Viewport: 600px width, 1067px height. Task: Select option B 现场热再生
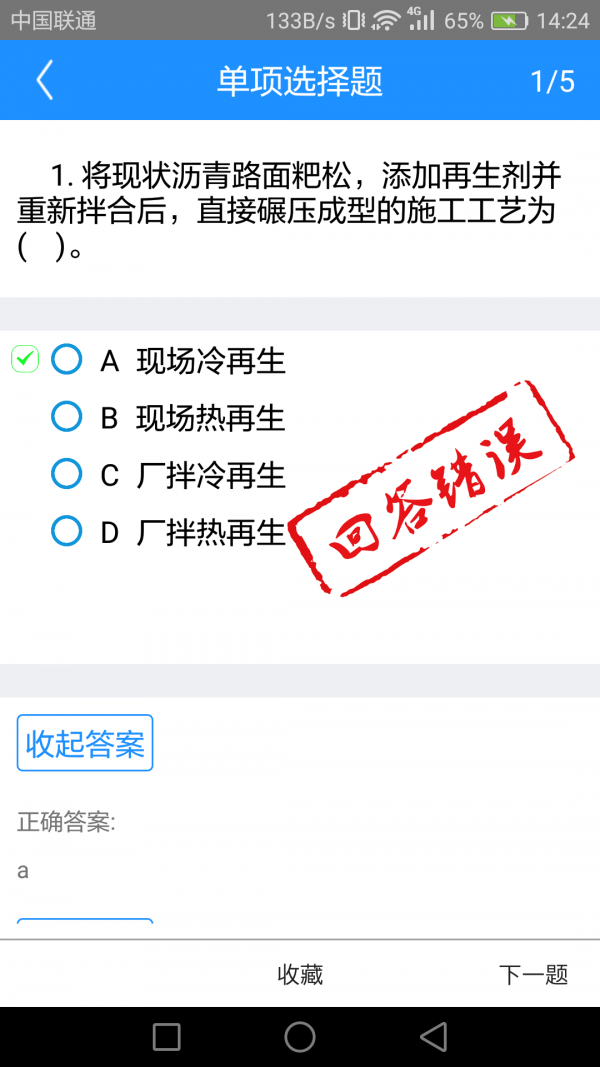pyautogui.click(x=67, y=417)
